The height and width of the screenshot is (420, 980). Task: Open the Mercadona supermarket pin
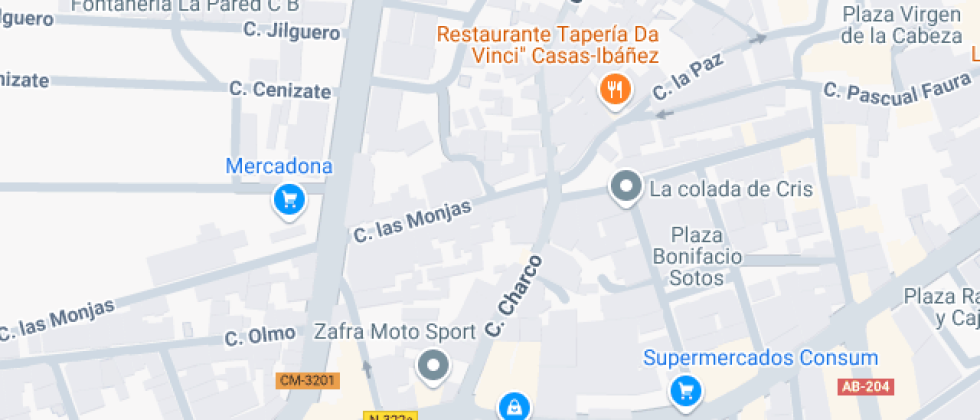[289, 201]
